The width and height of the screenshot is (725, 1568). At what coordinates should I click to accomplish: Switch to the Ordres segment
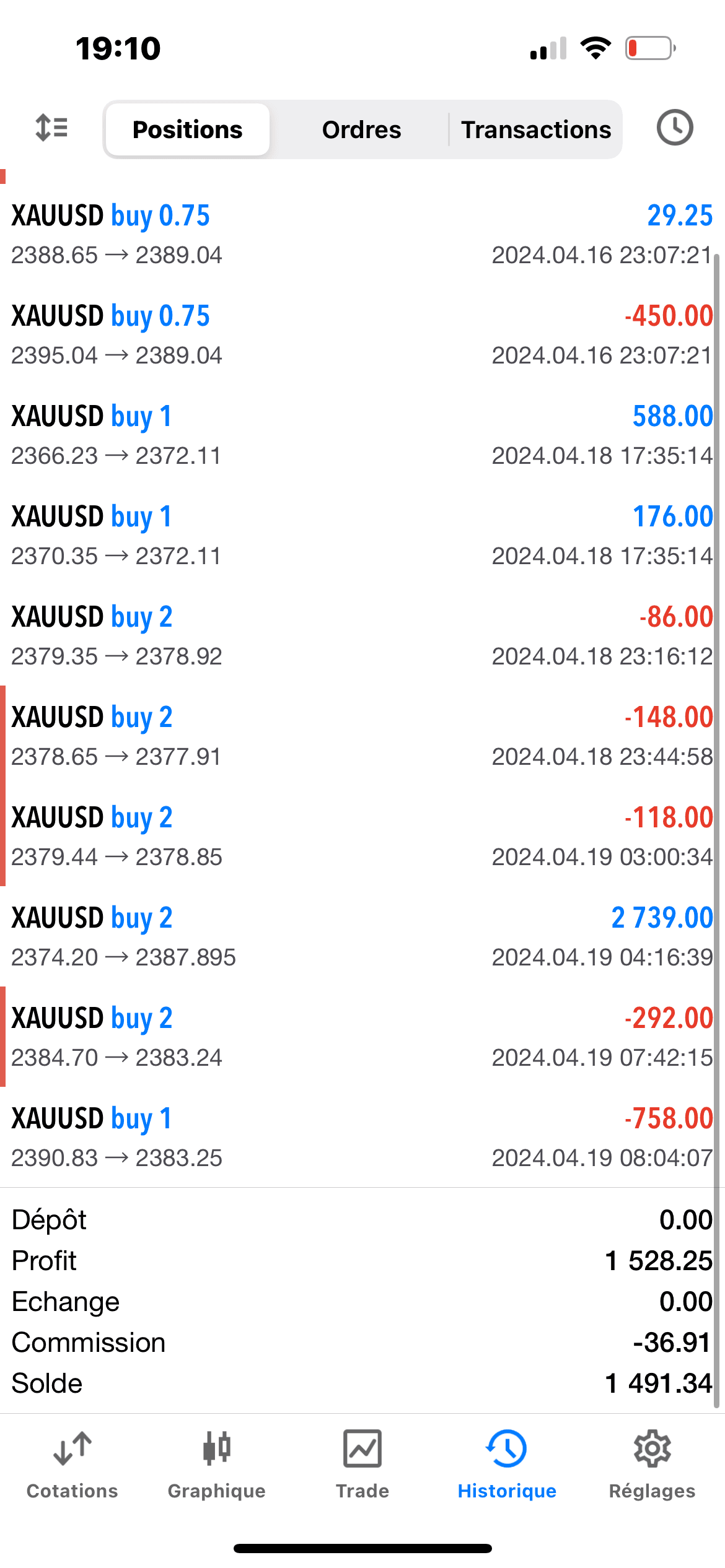[361, 129]
